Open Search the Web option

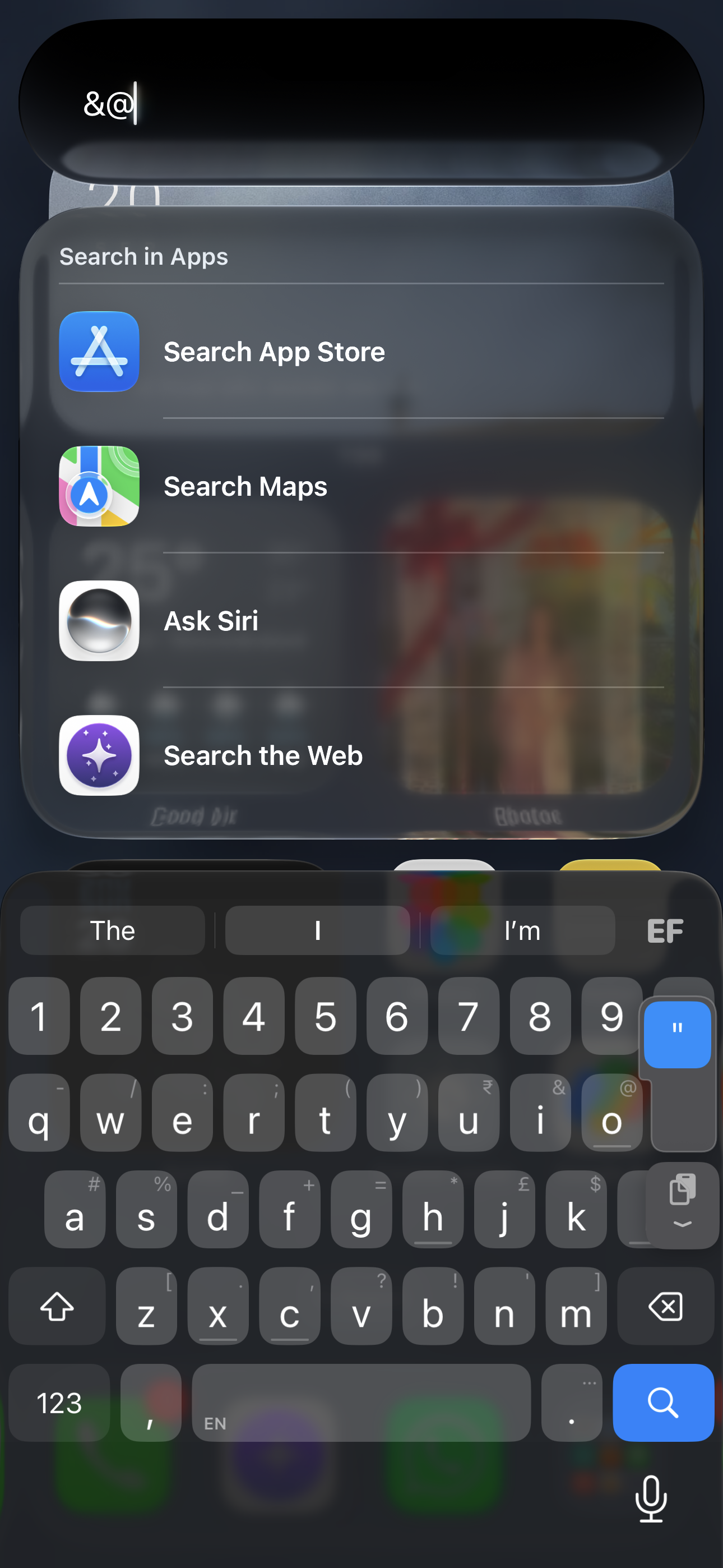[361, 755]
